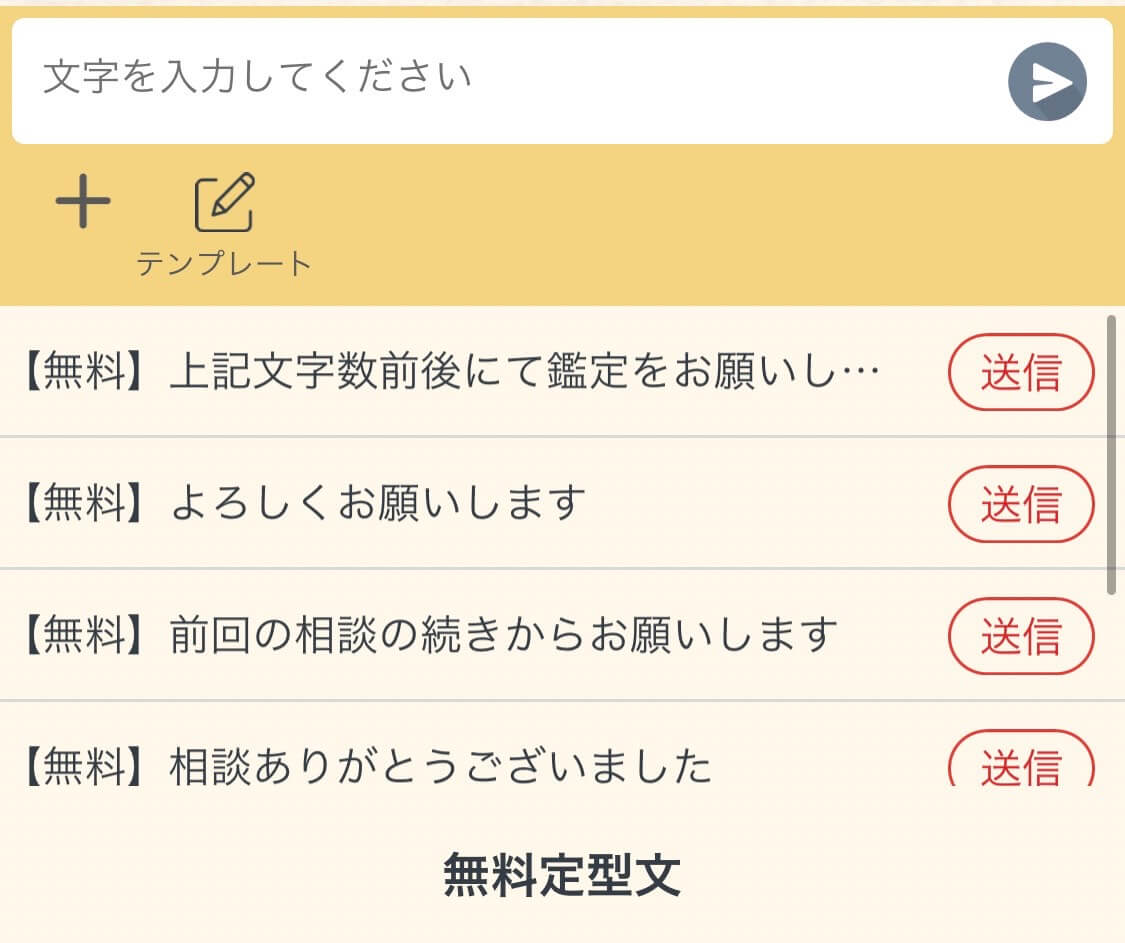The height and width of the screenshot is (943, 1125).
Task: Send the 上記文字数前後にて鑑定 template
Action: pyautogui.click(x=1020, y=372)
